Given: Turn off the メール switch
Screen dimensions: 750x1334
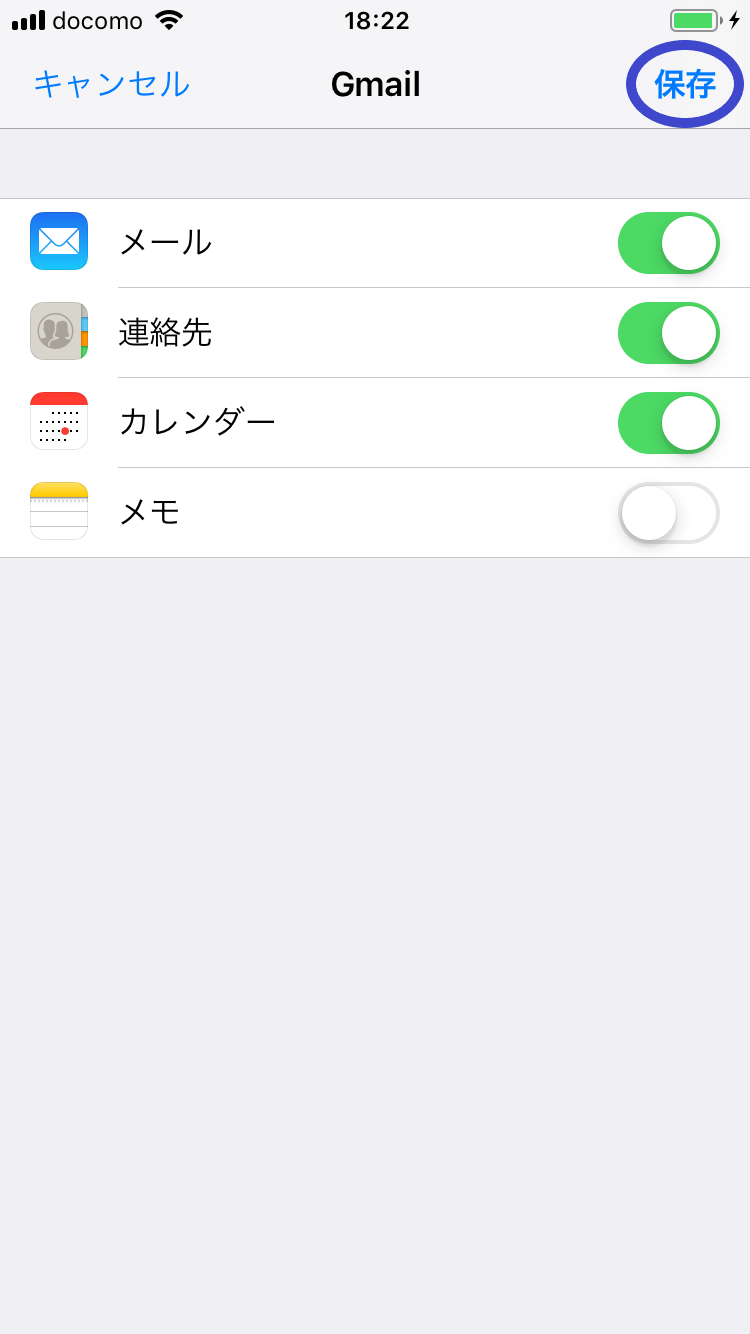Looking at the screenshot, I should pyautogui.click(x=669, y=243).
